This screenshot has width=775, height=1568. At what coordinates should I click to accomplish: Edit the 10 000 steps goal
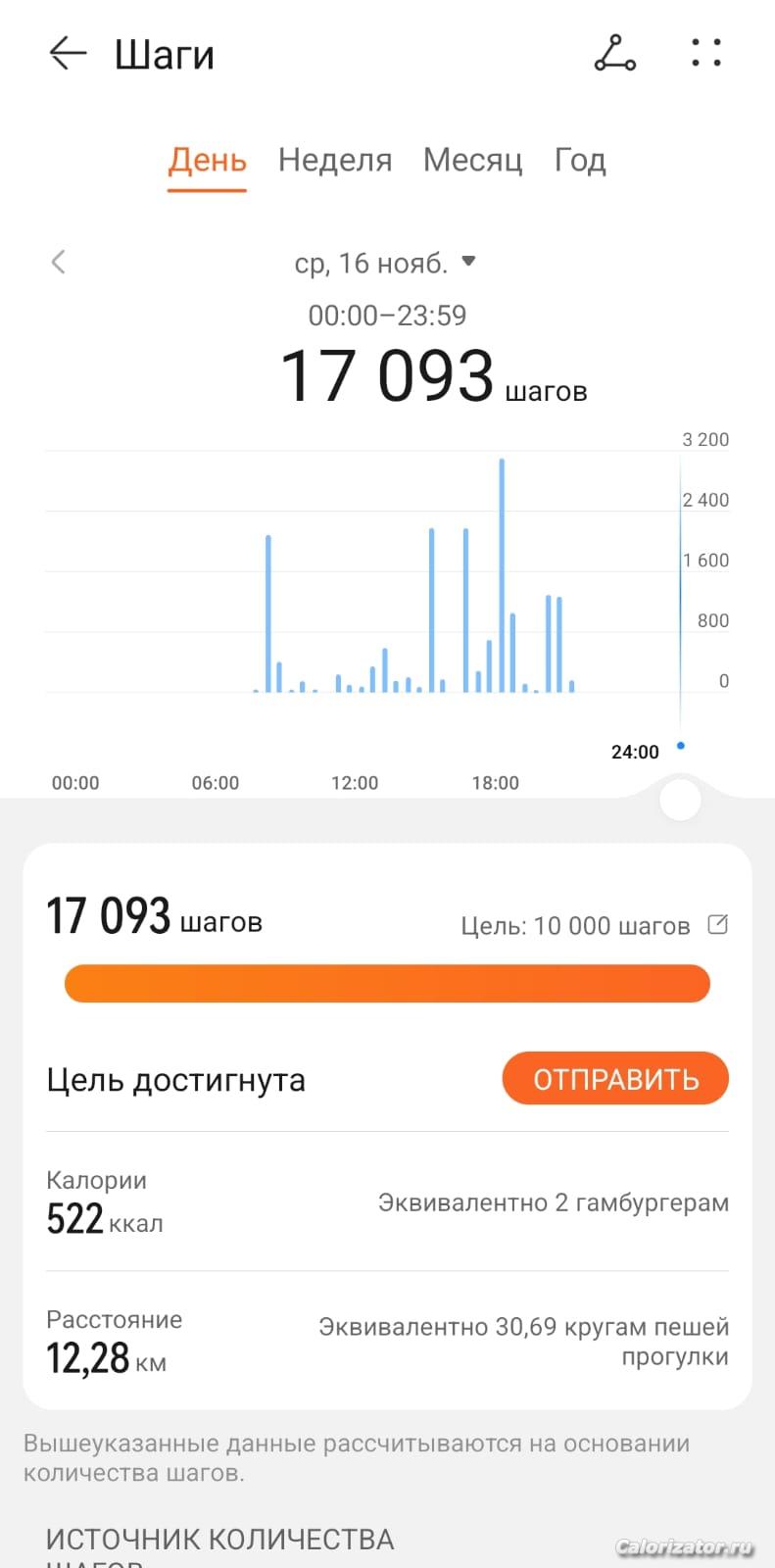[x=718, y=924]
